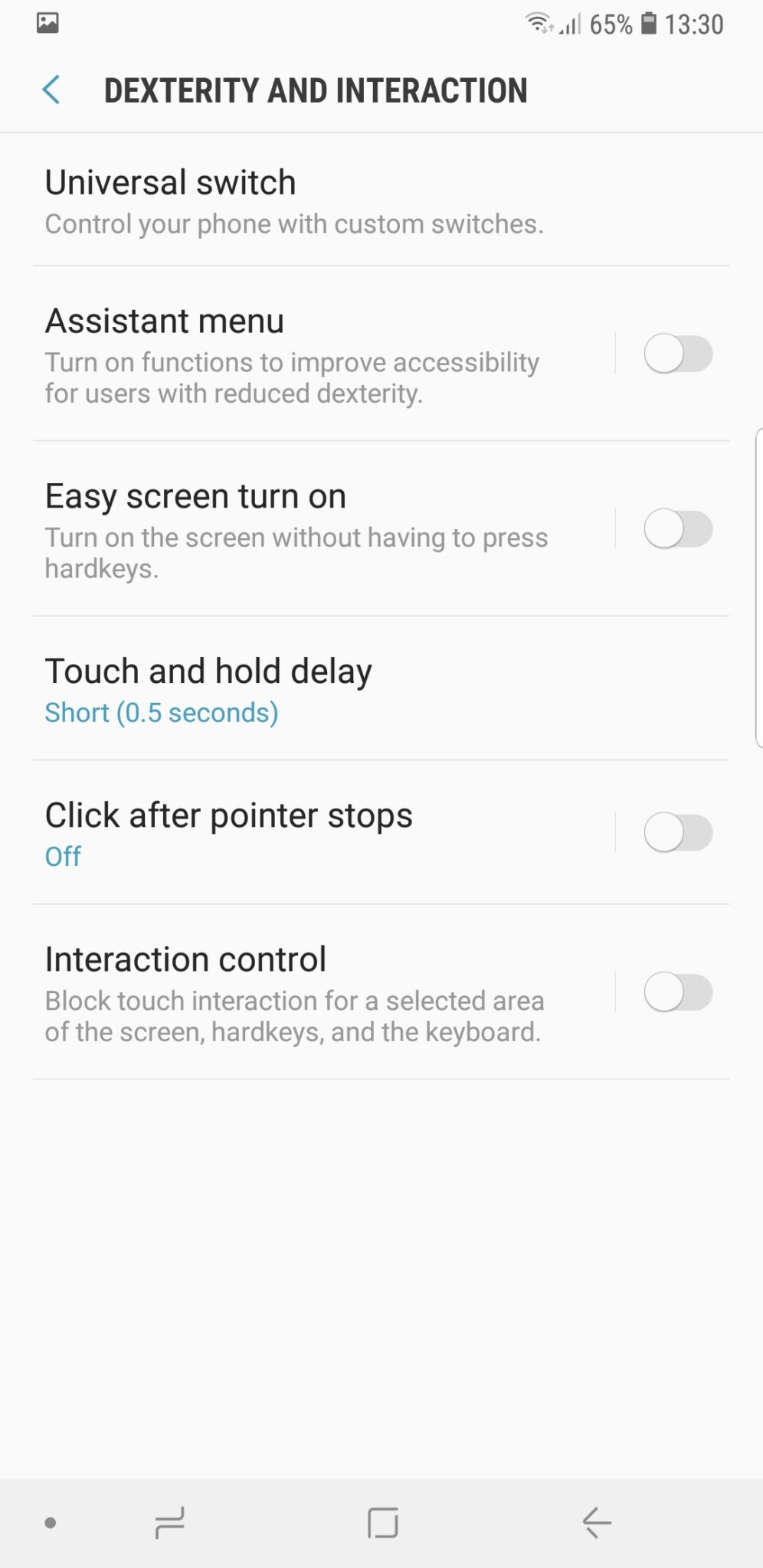The image size is (763, 1568).
Task: Tap the Back navigation icon bottom right
Action: 596,1522
